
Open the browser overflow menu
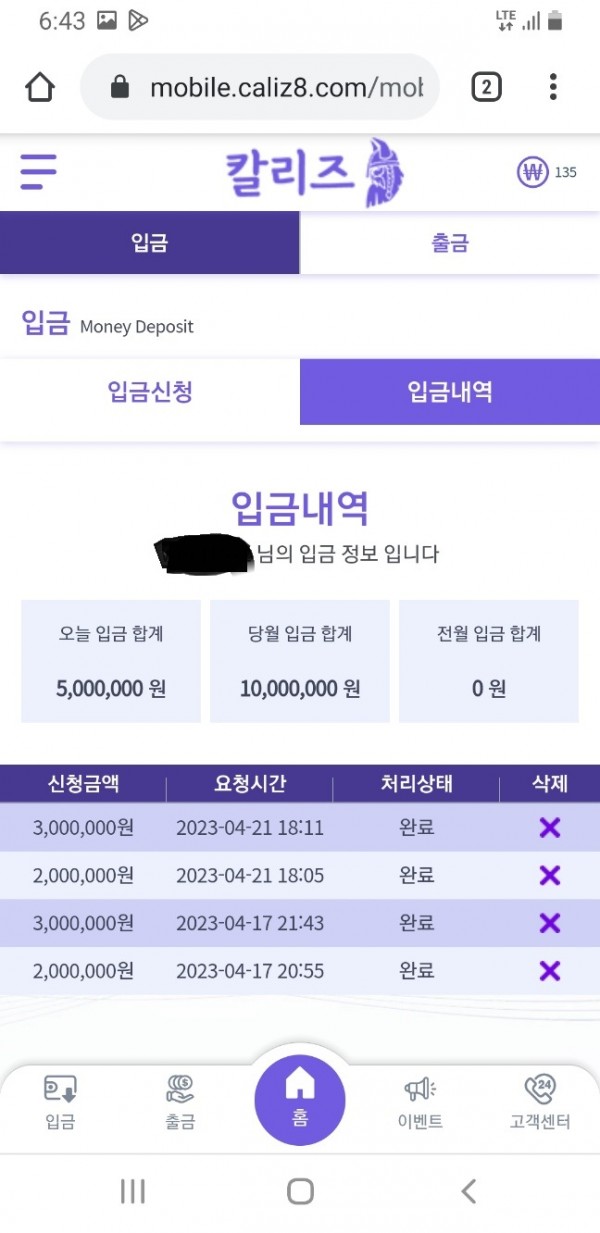553,87
